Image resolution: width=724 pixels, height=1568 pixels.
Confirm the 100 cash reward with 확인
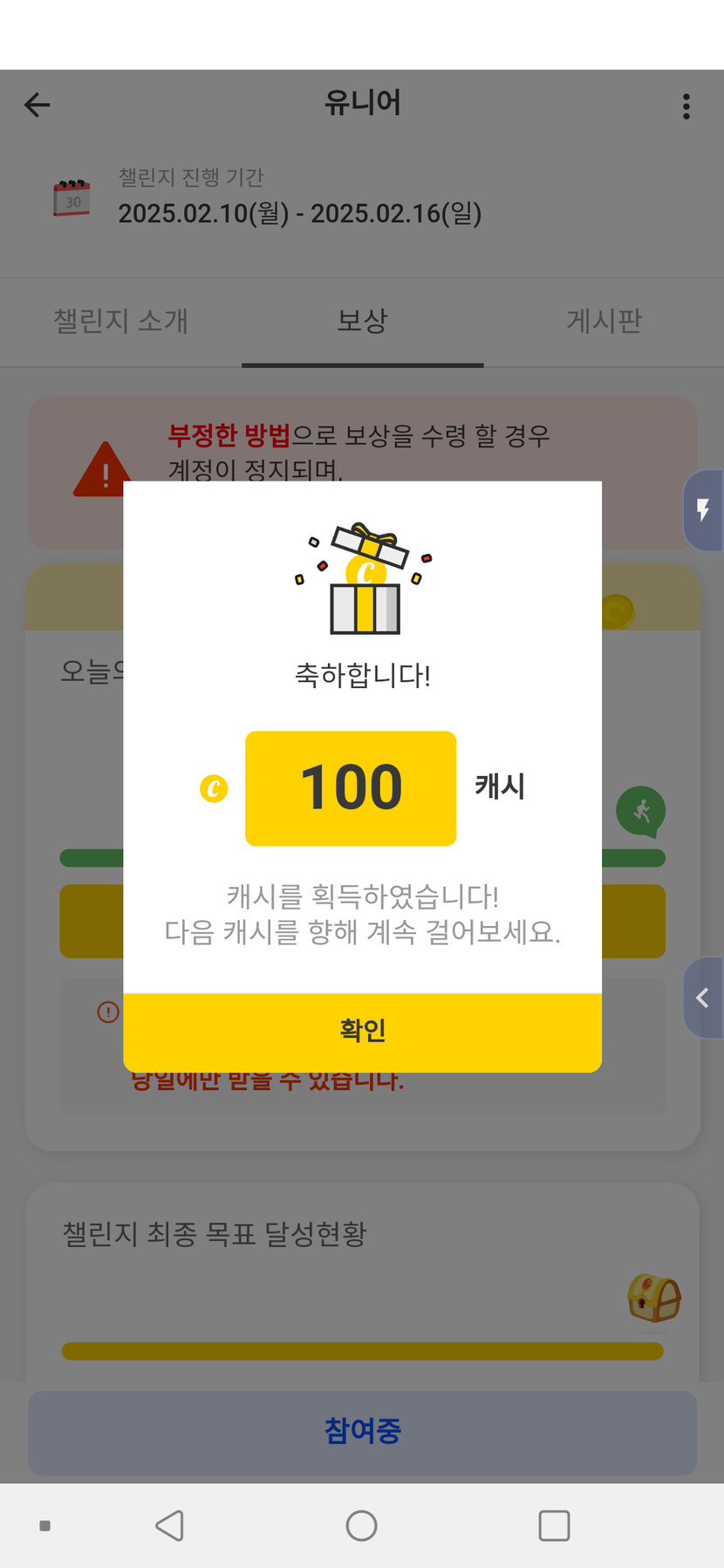(x=362, y=1032)
